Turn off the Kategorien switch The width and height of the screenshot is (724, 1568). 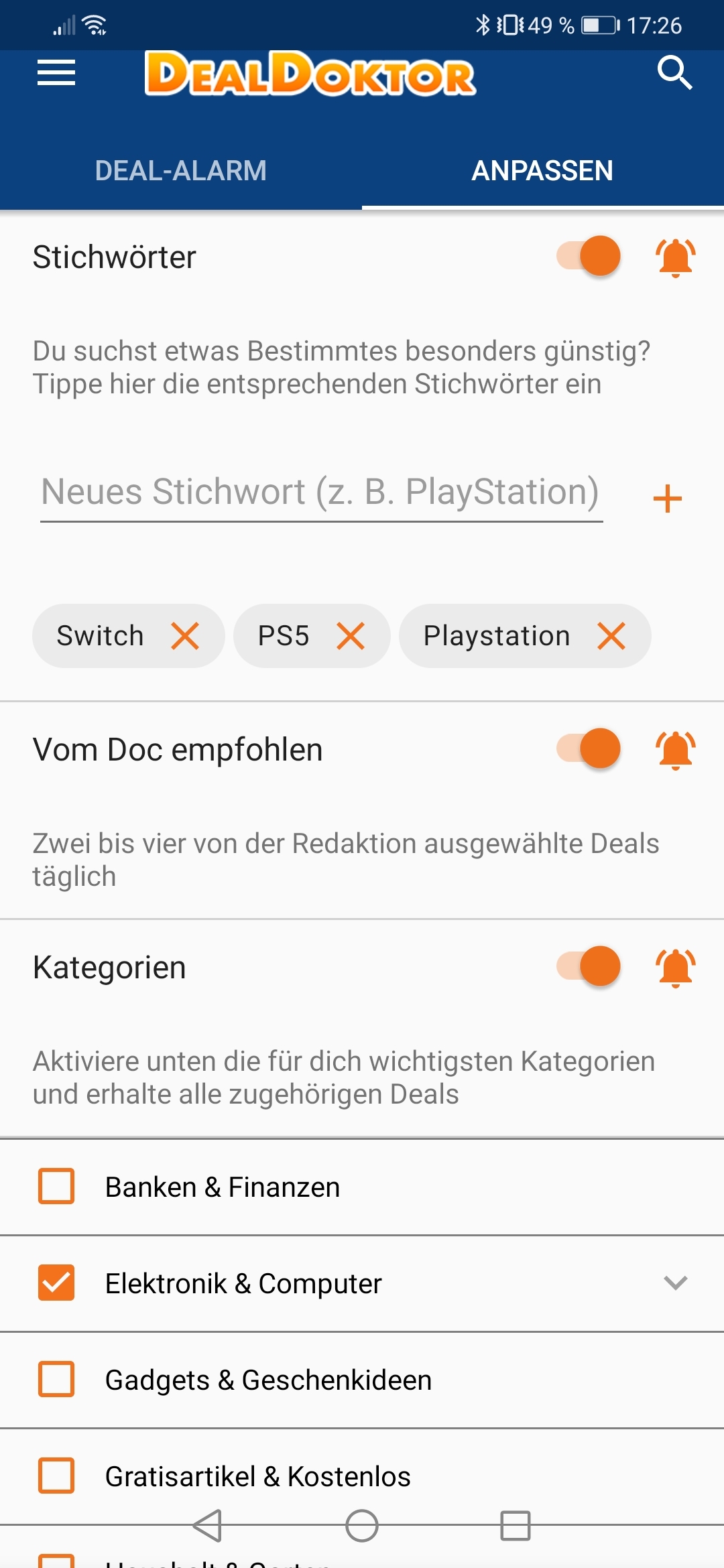[x=589, y=966]
